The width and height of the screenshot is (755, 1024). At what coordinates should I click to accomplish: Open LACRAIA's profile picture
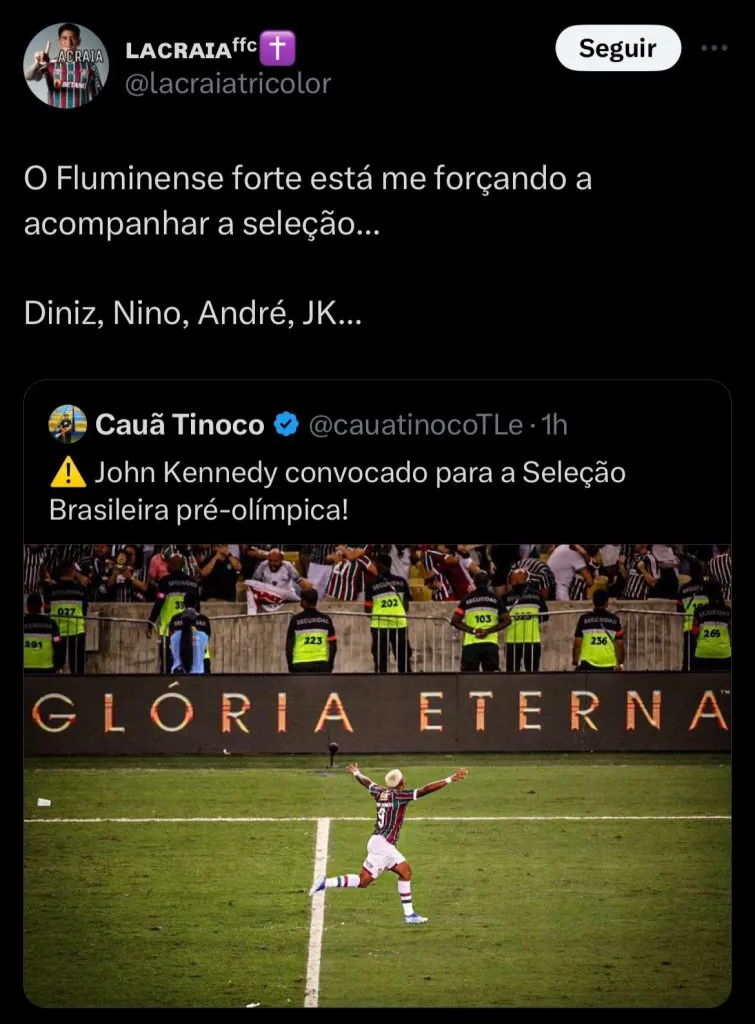(66, 65)
